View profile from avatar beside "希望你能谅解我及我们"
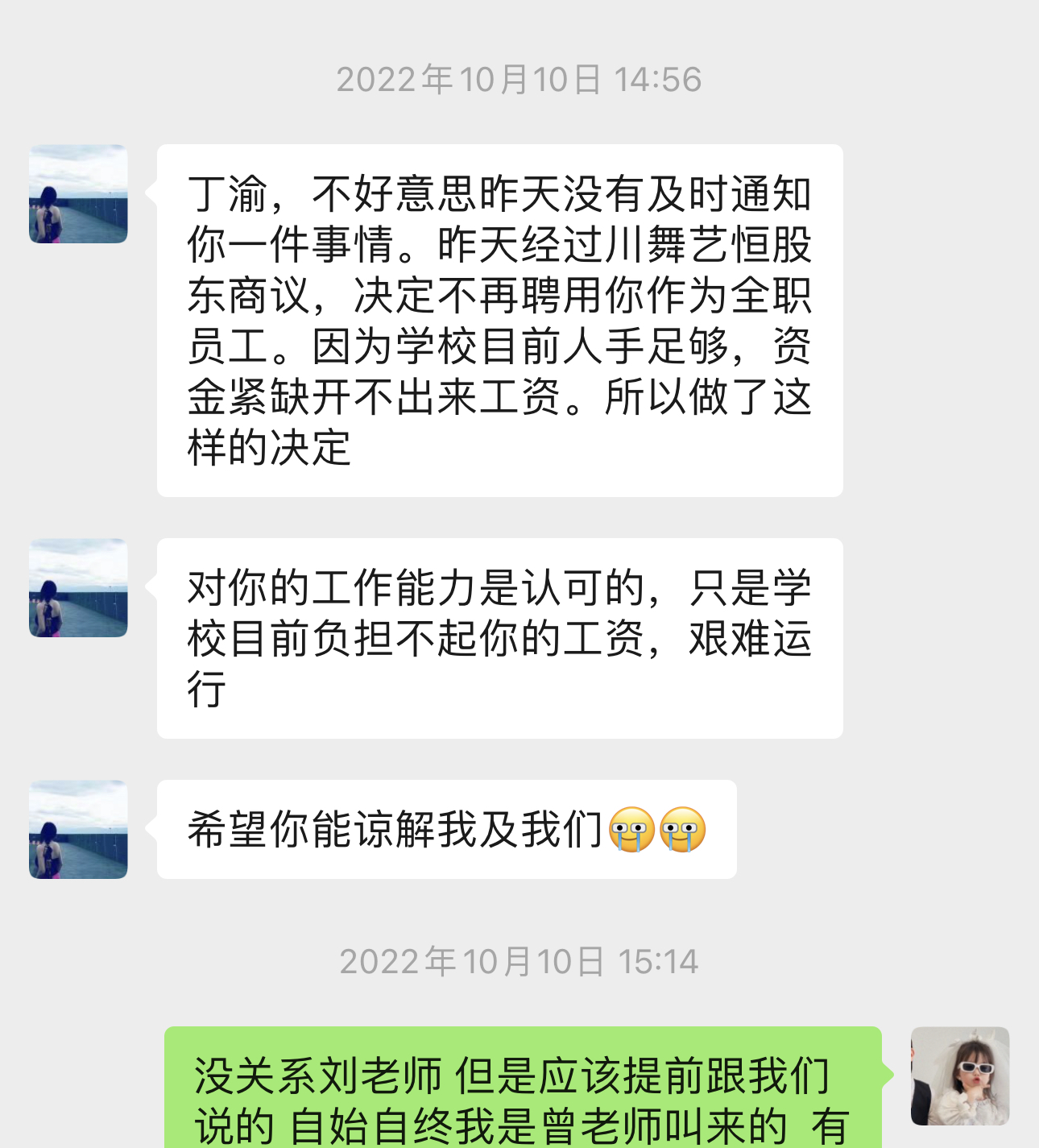The image size is (1039, 1148). (x=78, y=829)
